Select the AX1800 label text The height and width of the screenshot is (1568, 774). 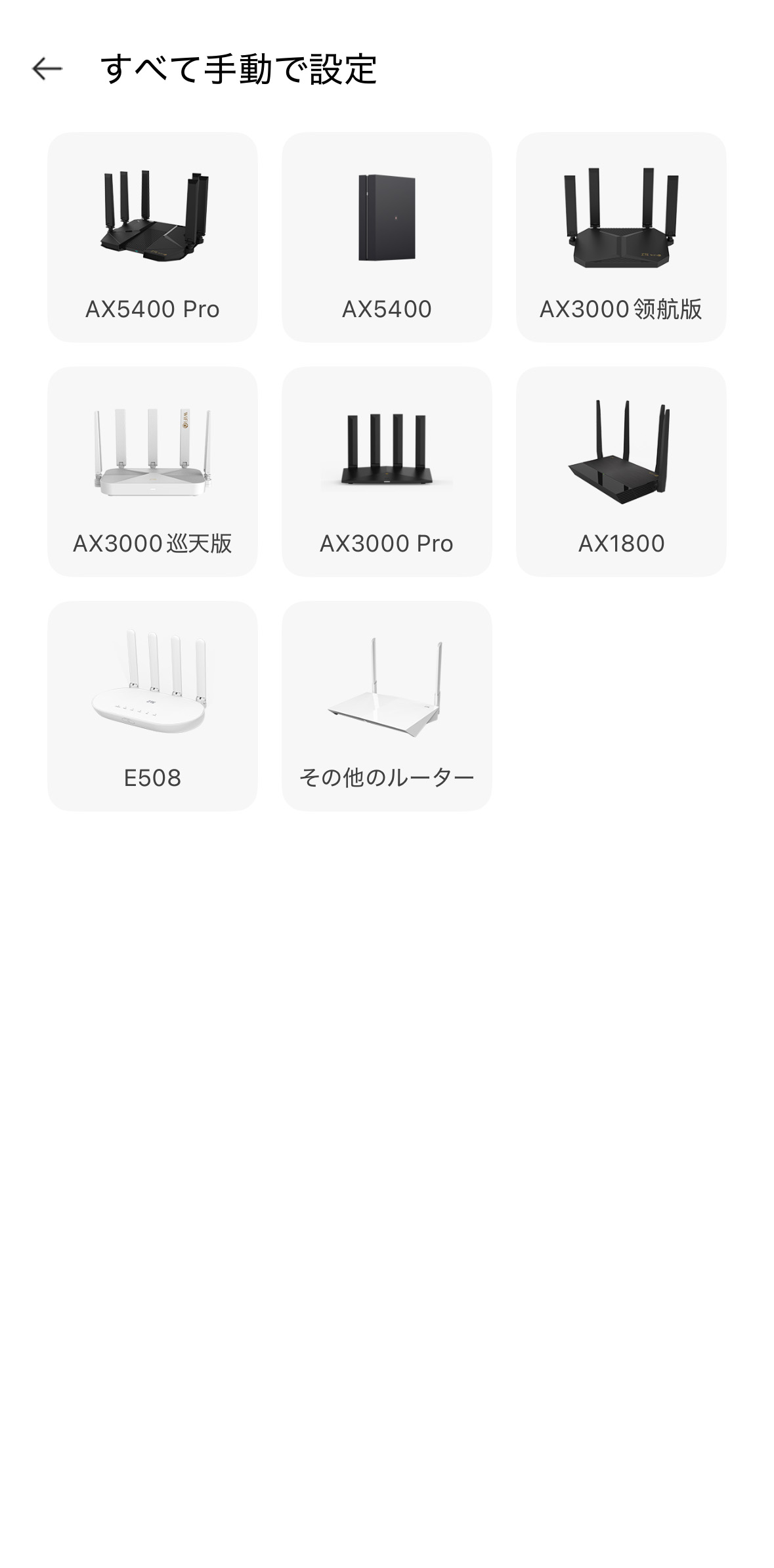click(x=621, y=544)
